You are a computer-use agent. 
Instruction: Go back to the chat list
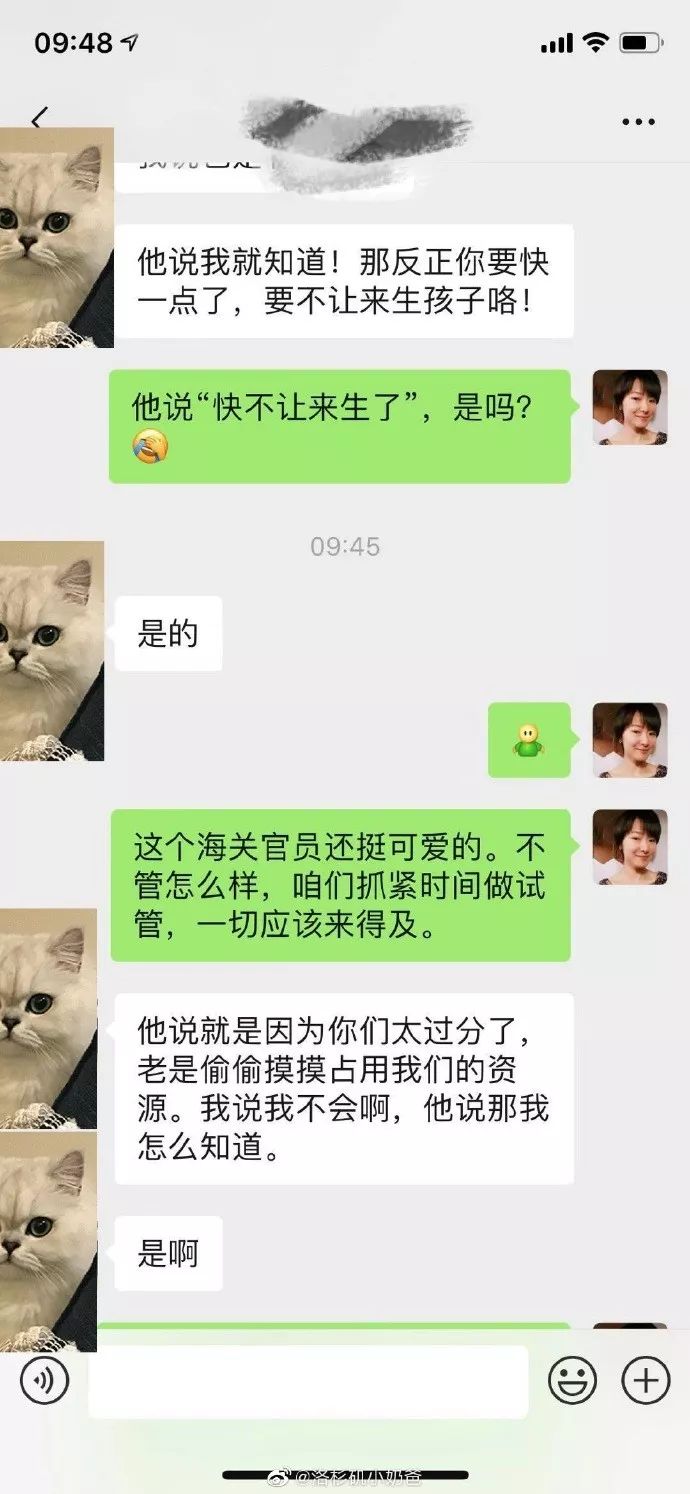point(38,120)
